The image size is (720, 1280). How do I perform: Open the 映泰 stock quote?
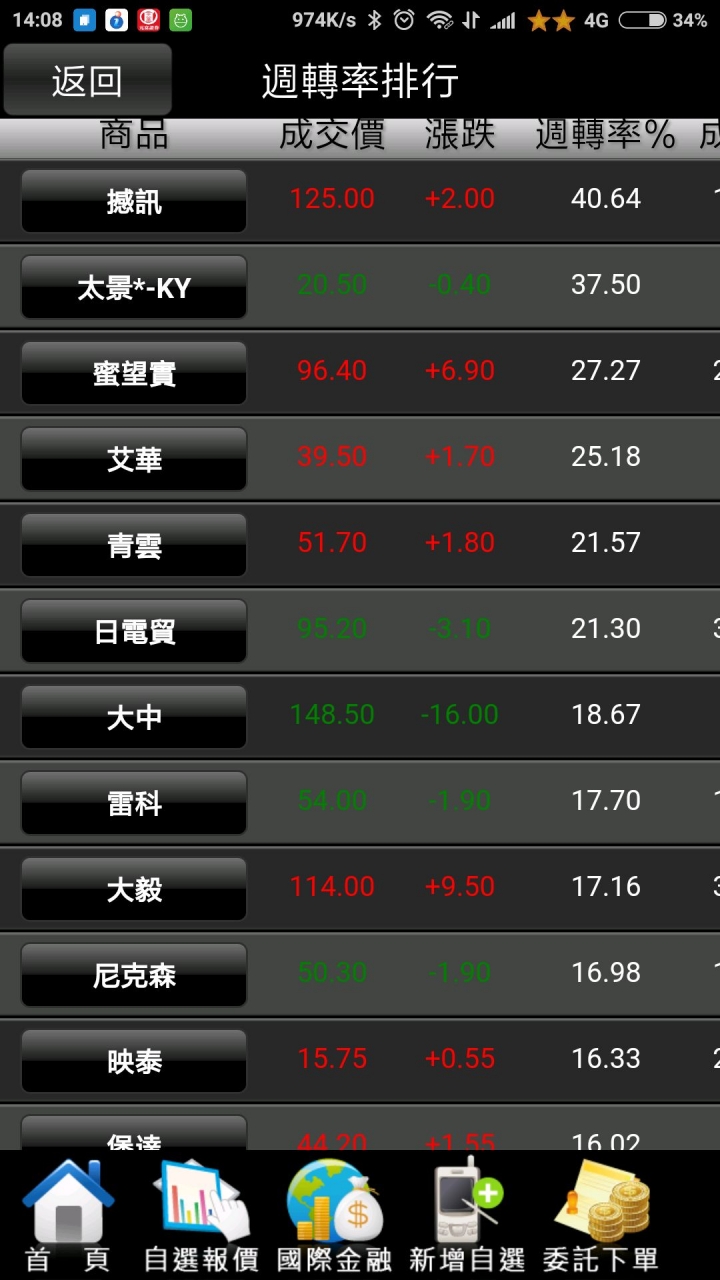[x=134, y=1061]
